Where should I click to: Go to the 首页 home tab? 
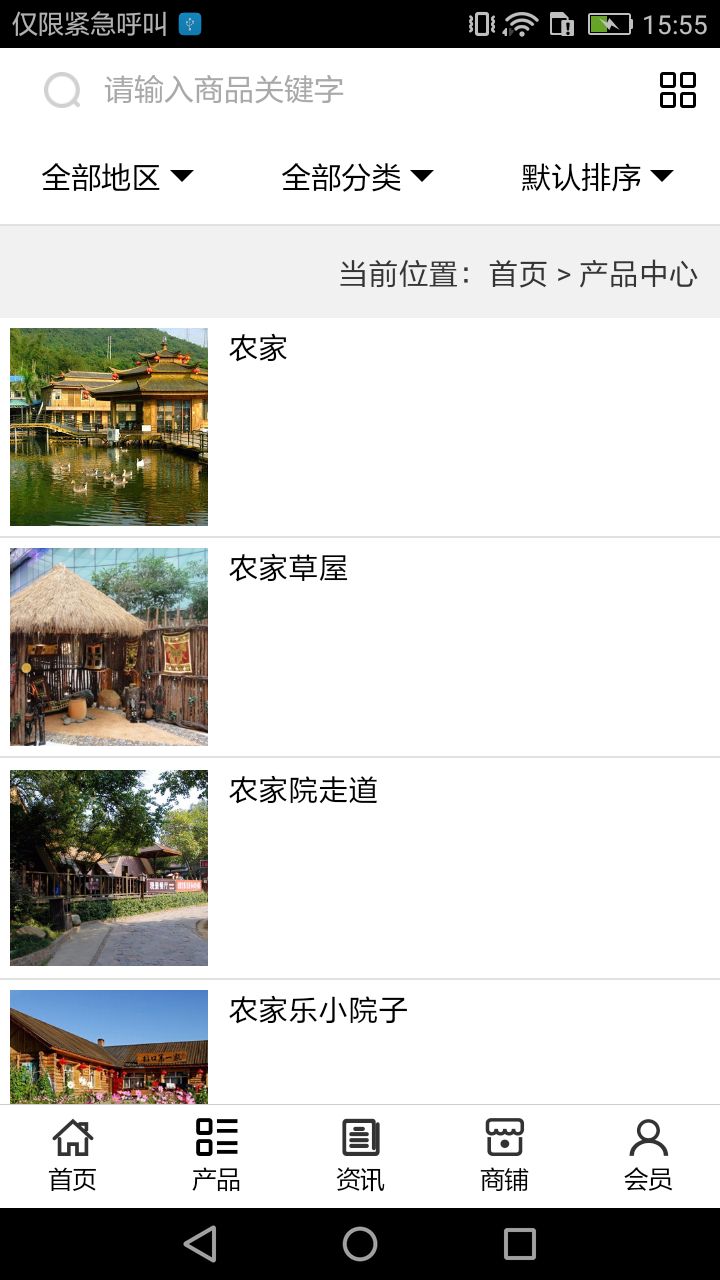[x=72, y=1155]
